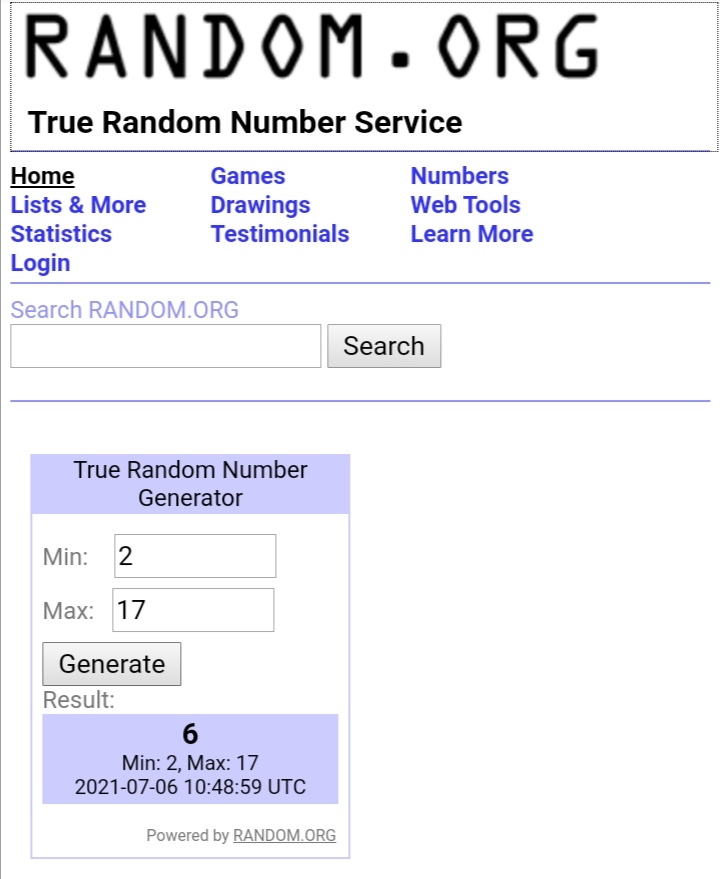Image resolution: width=720 pixels, height=879 pixels.
Task: Go to Games section
Action: [x=247, y=176]
